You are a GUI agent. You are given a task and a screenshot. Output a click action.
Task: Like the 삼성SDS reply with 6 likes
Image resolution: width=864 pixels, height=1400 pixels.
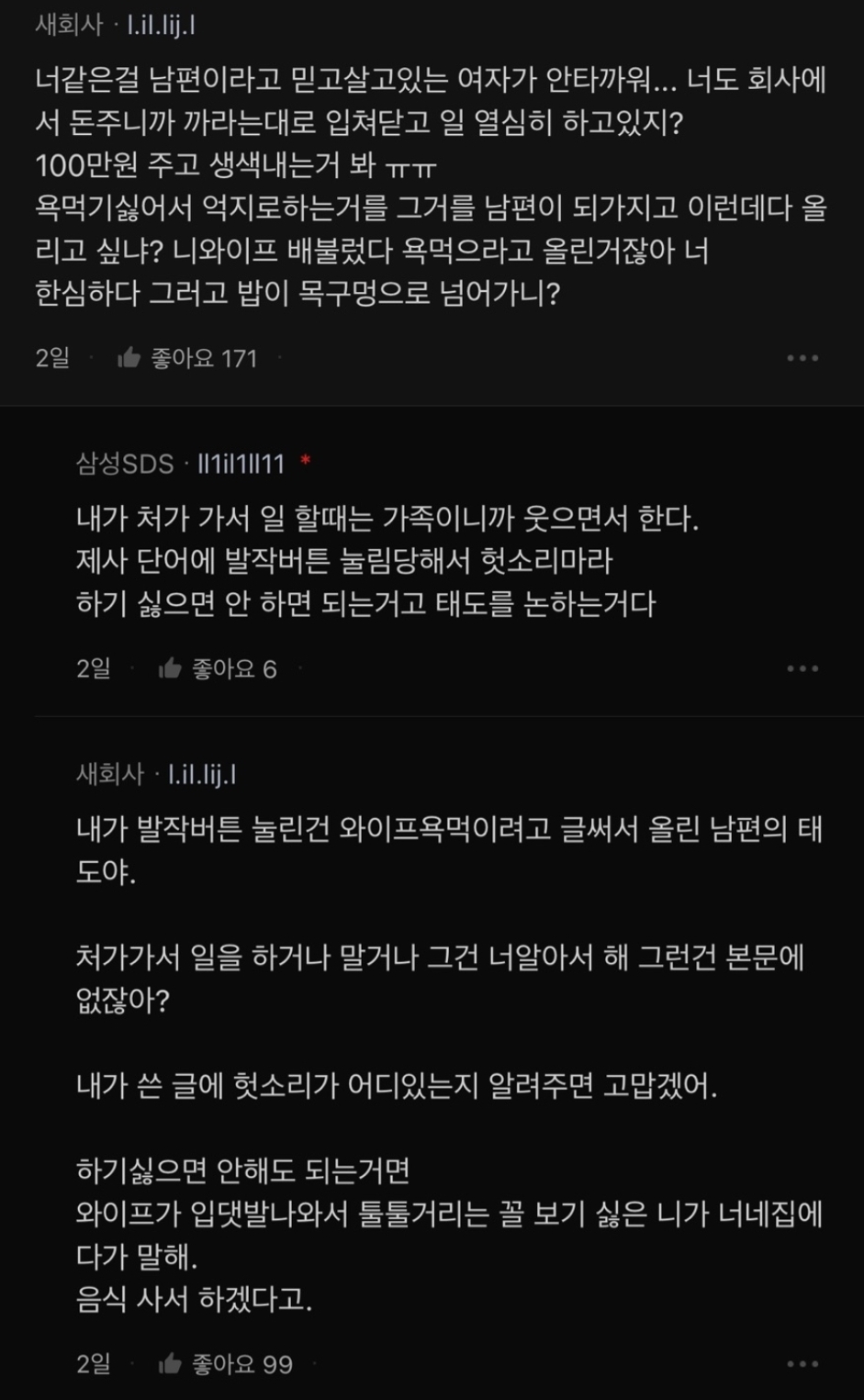pyautogui.click(x=171, y=669)
